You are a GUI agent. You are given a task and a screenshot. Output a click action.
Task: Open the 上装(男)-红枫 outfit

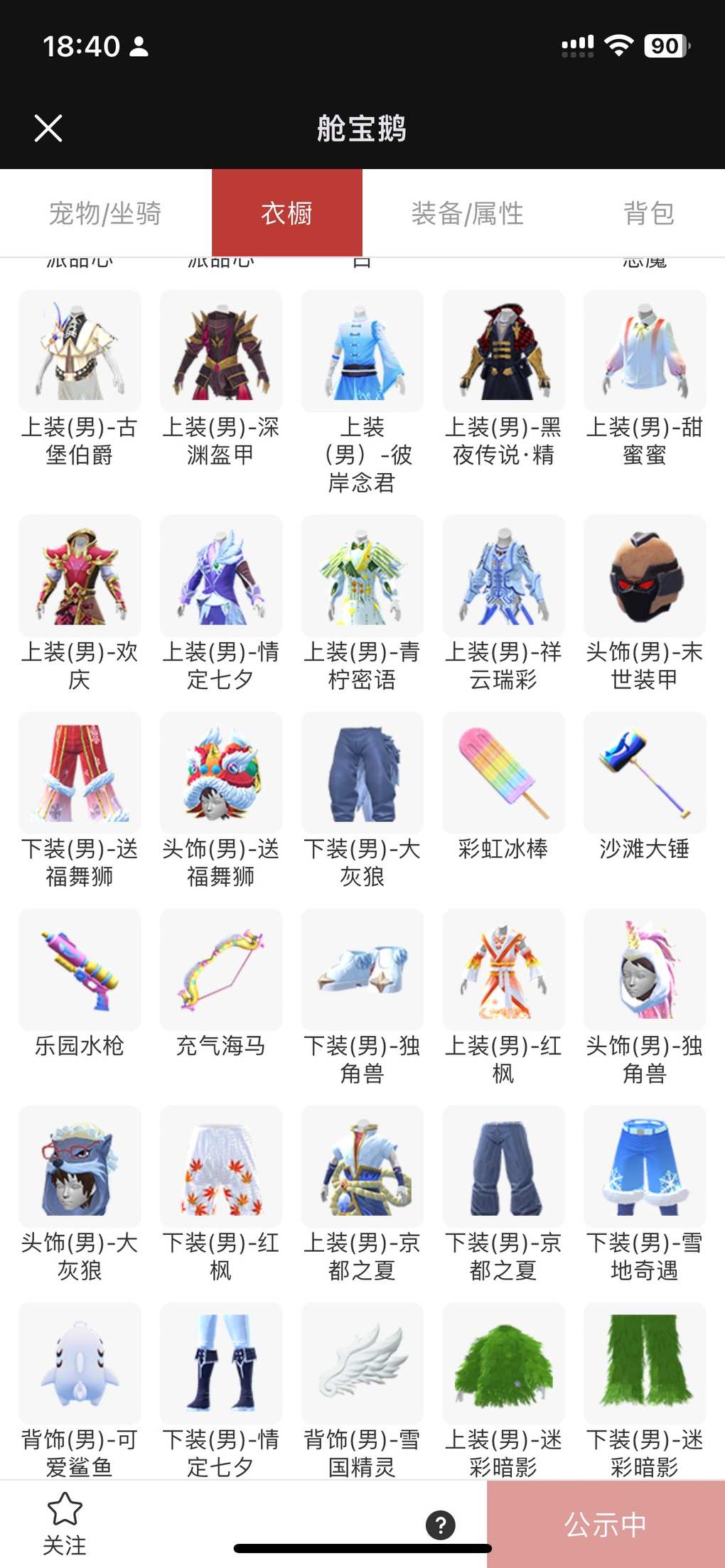[x=503, y=970]
